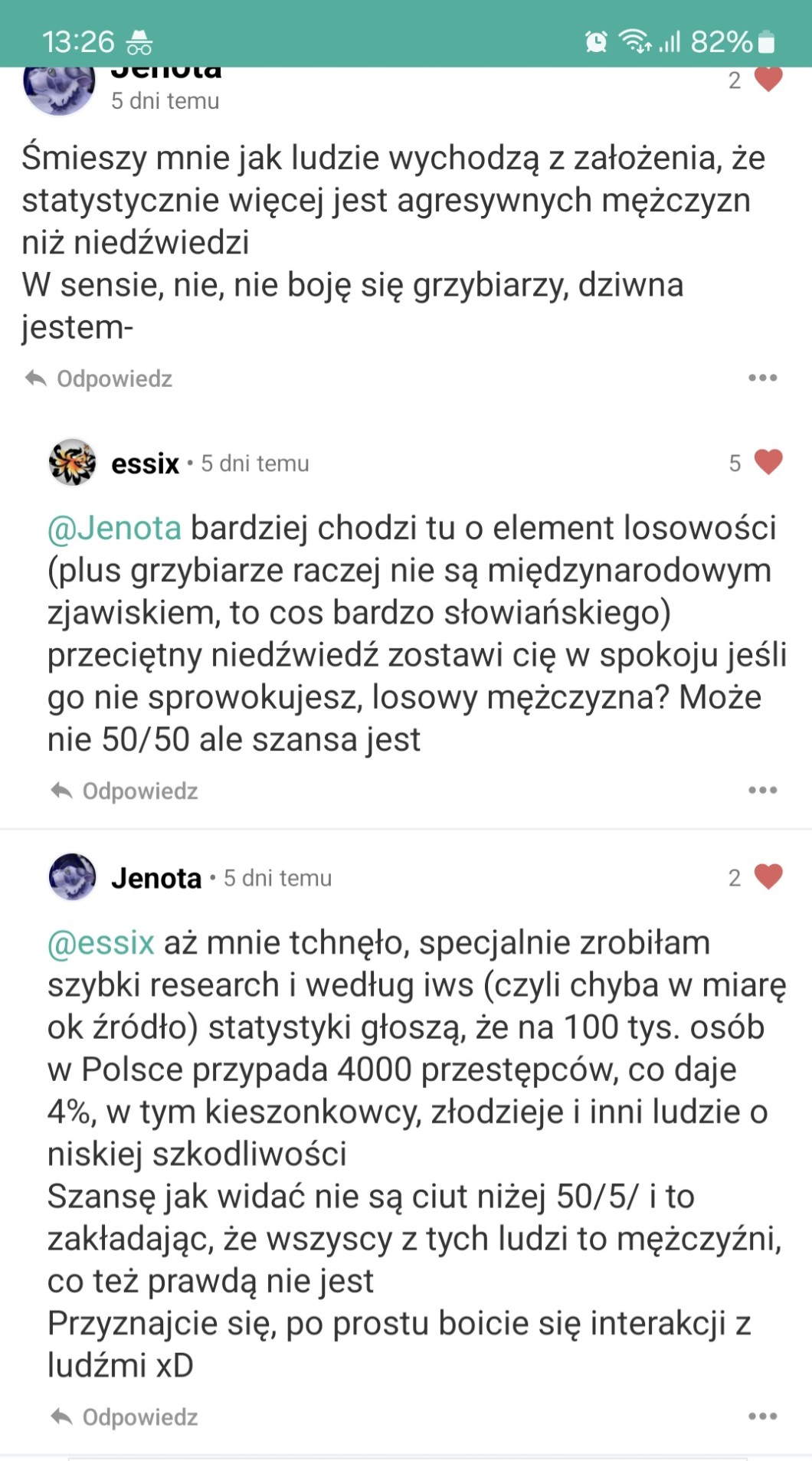Open the essix username link
812x1461 pixels.
145,464
